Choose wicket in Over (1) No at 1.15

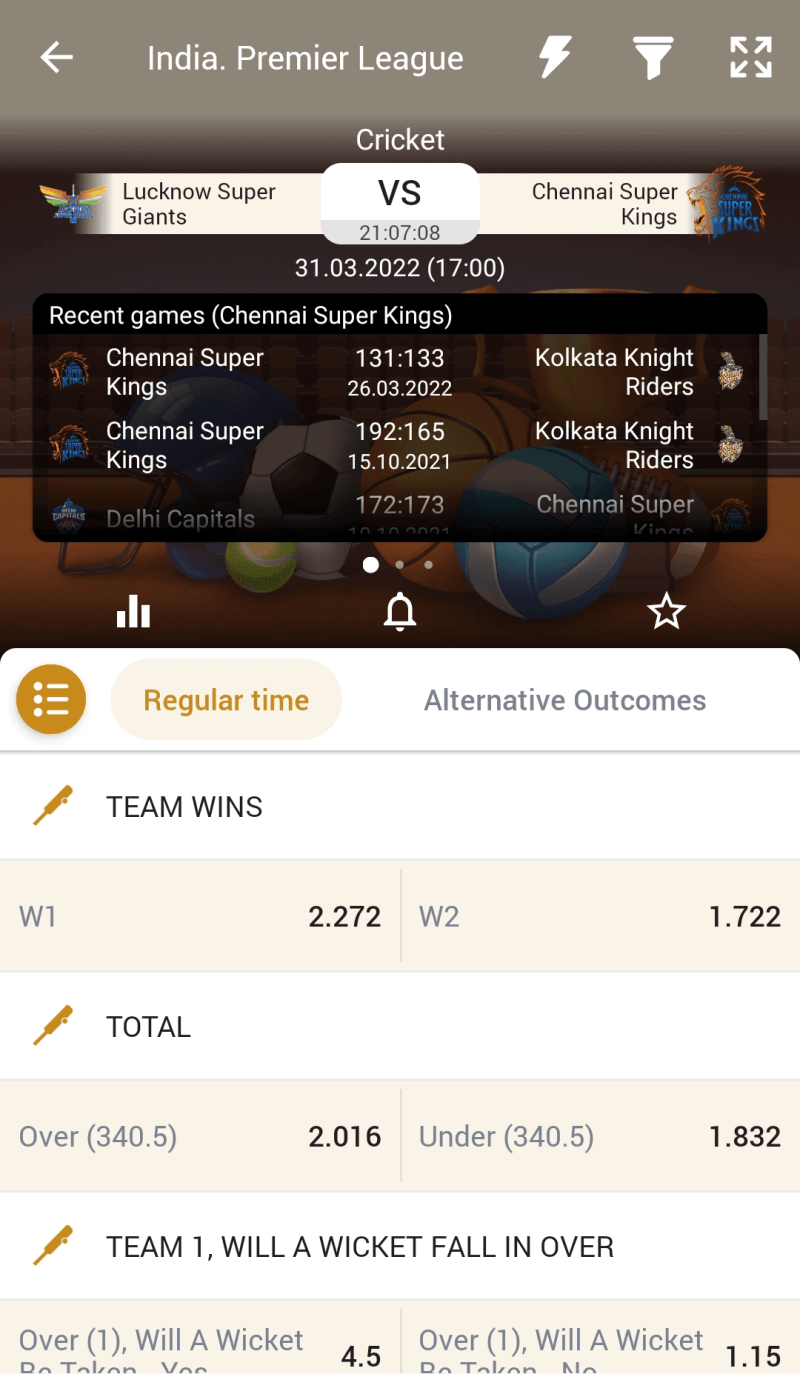pos(600,1350)
